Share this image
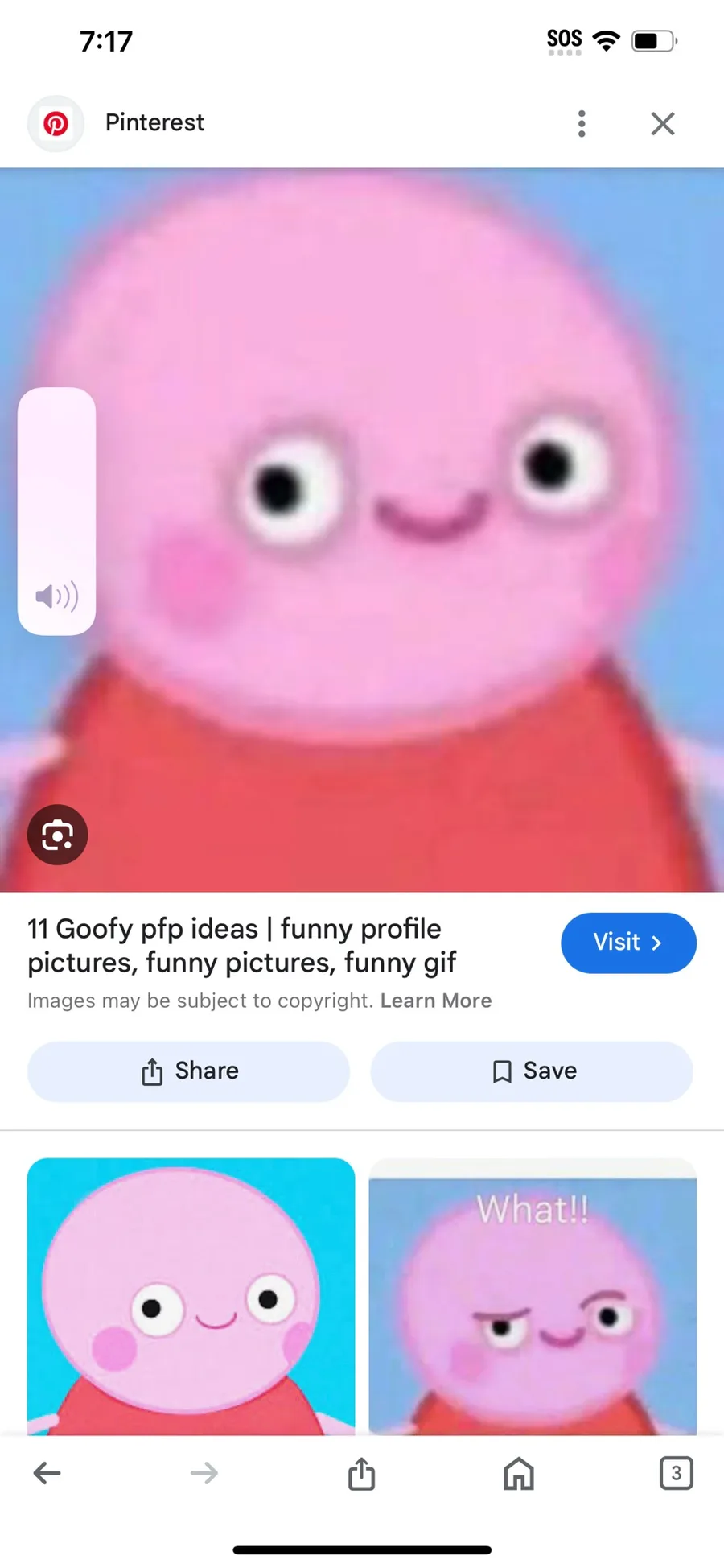The width and height of the screenshot is (724, 1568). coord(188,1071)
